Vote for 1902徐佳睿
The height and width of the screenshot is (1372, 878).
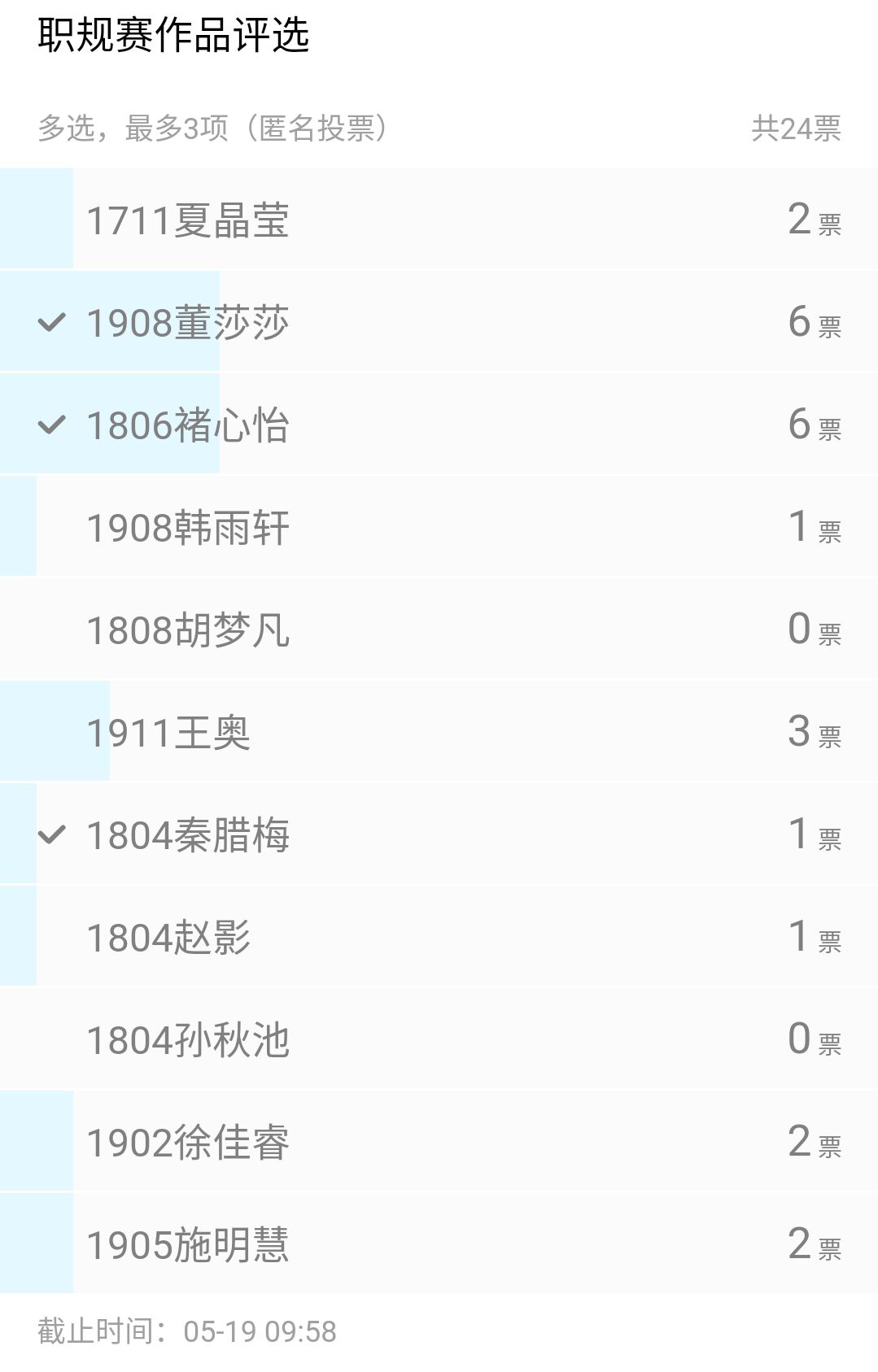point(188,1142)
